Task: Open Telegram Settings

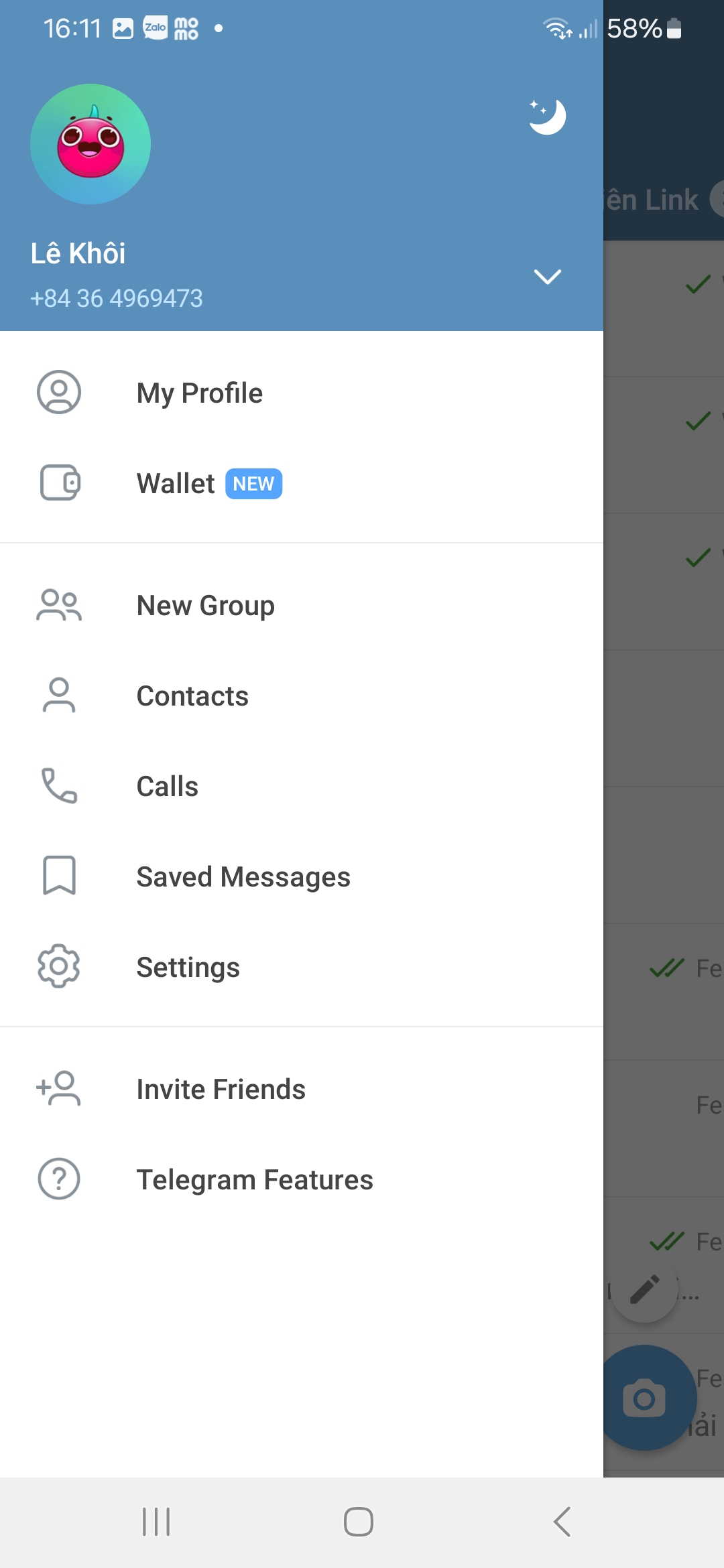Action: [188, 968]
